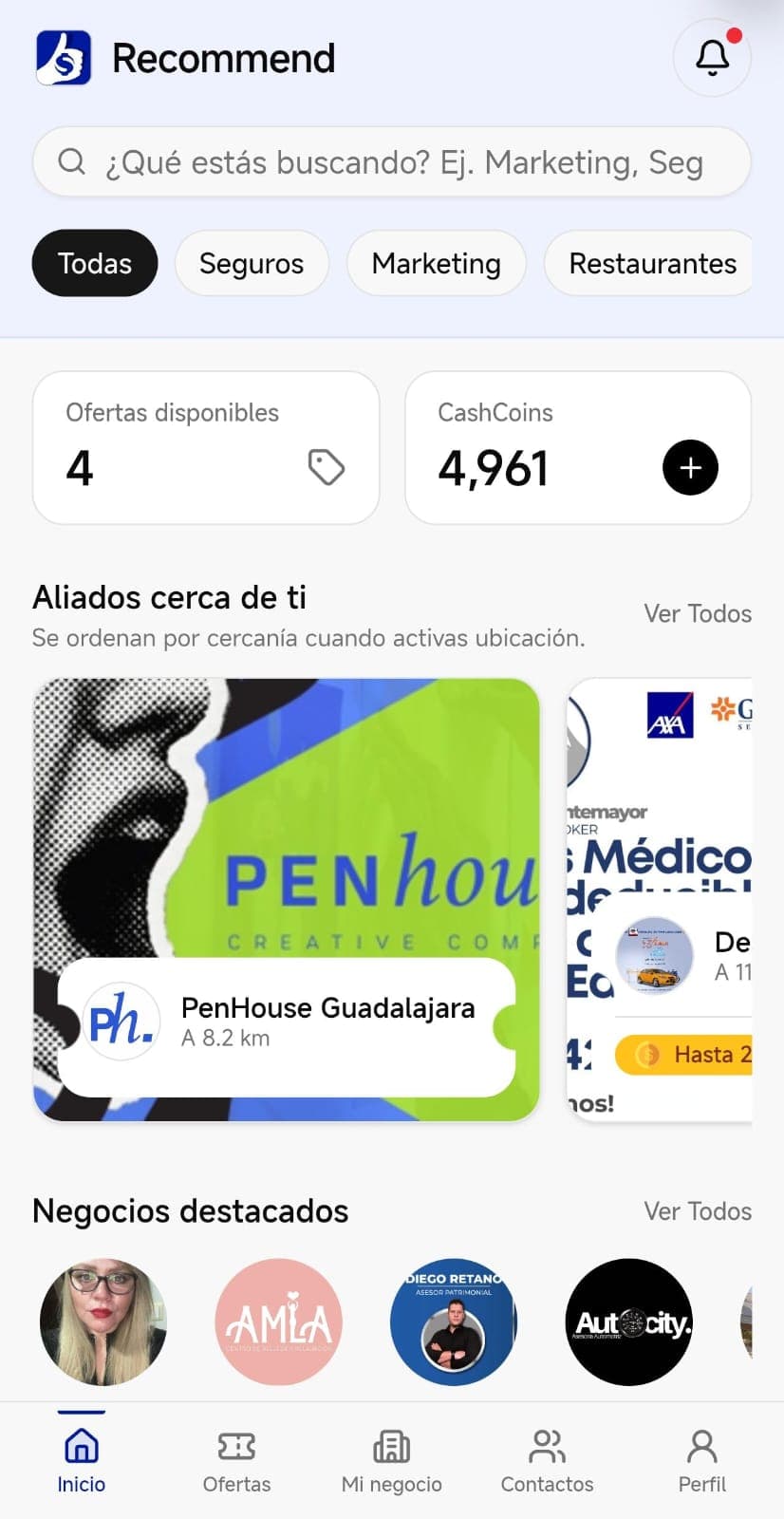Open Ver Todos for Negocios destacados
The image size is (784, 1519).
[698, 1211]
